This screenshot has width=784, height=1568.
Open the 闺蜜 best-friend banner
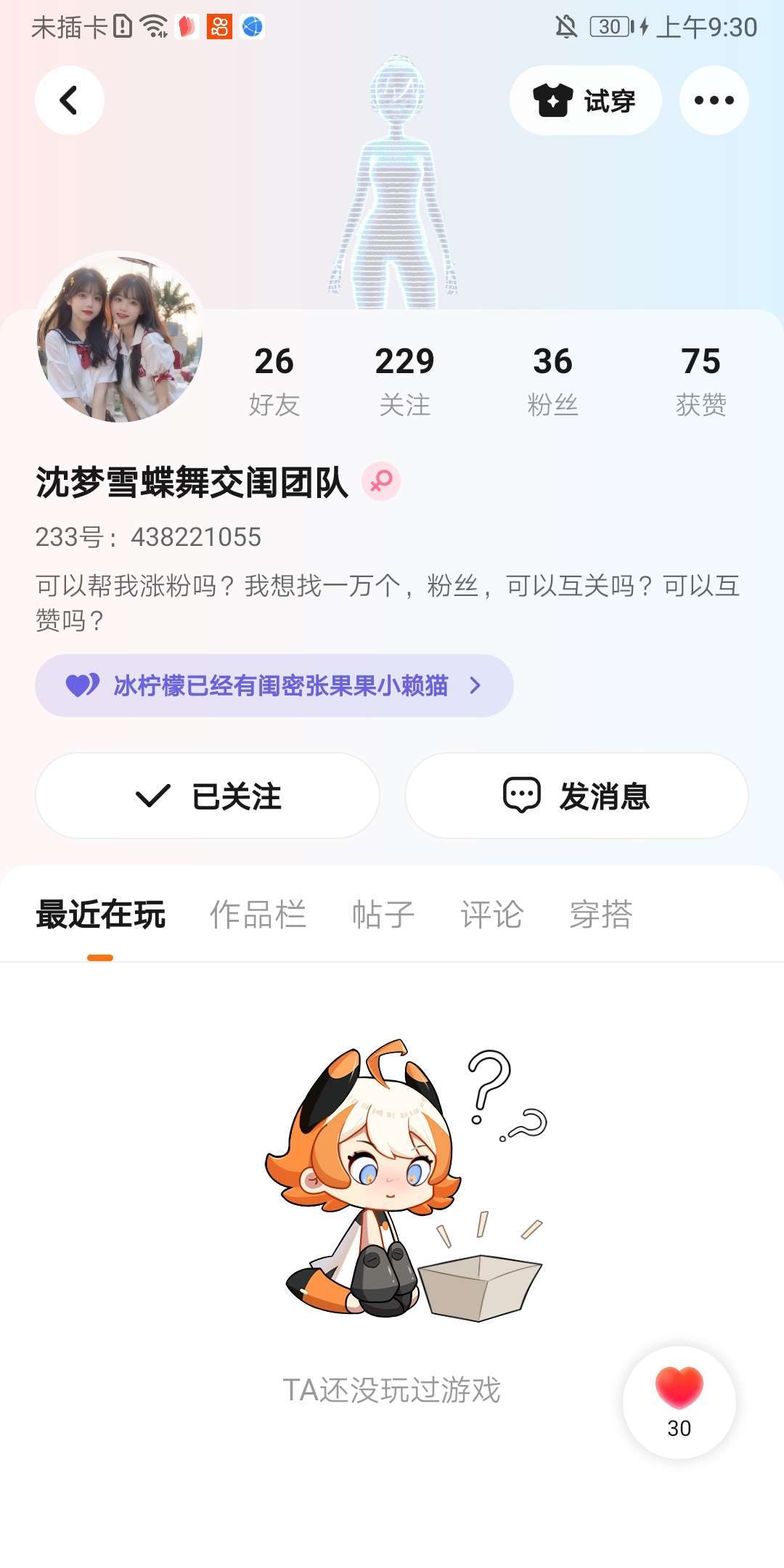(274, 685)
